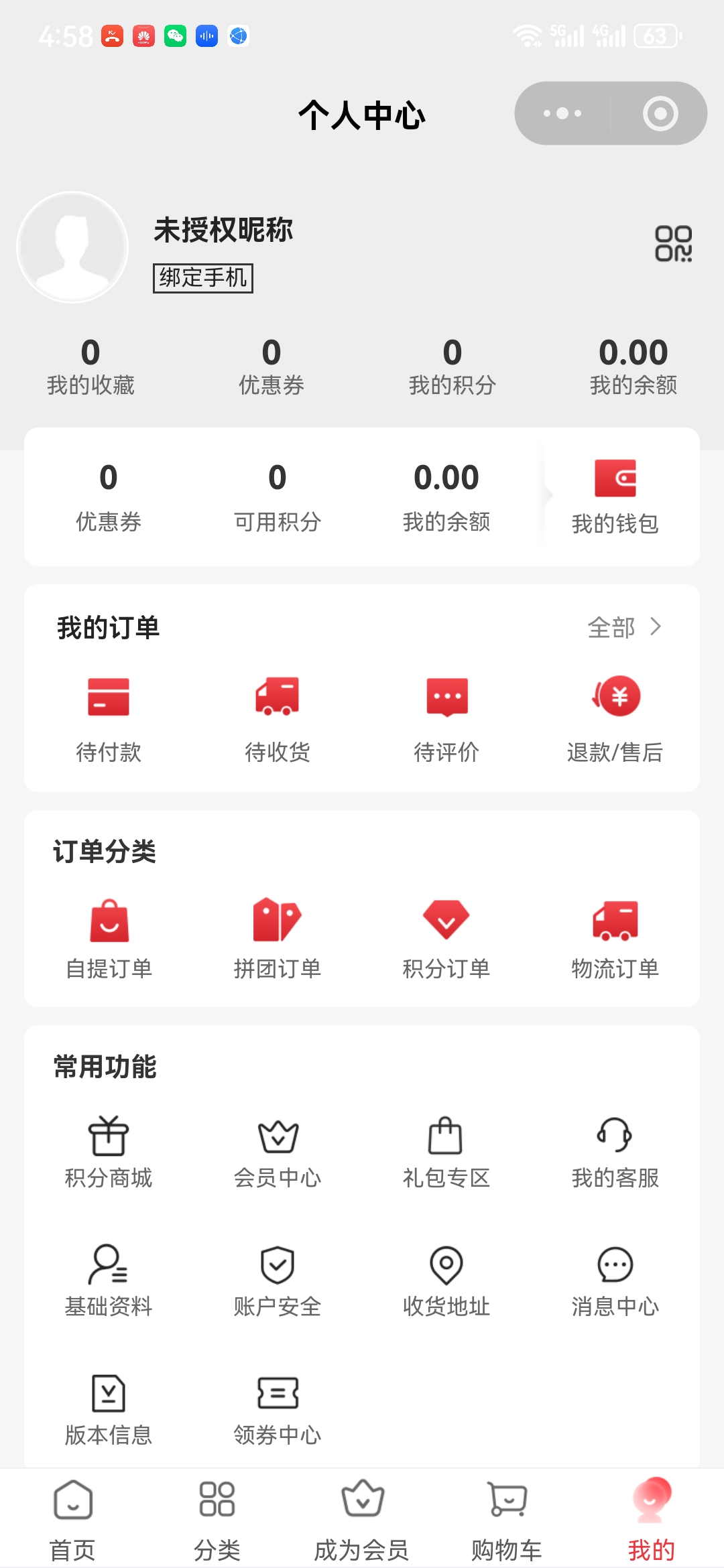Image resolution: width=724 pixels, height=1568 pixels.
Task: Open 积分商城 points mall
Action: [109, 1151]
